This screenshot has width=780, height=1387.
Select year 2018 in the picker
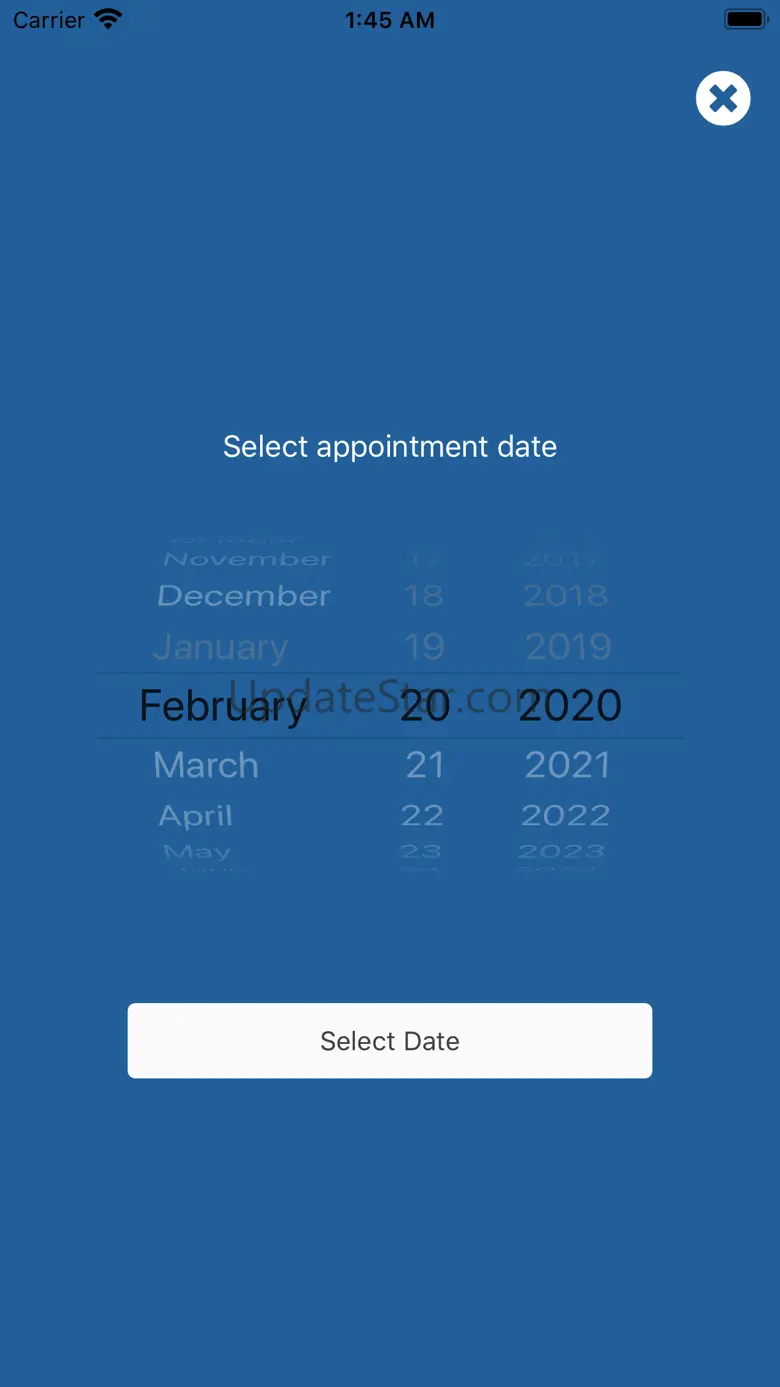565,596
